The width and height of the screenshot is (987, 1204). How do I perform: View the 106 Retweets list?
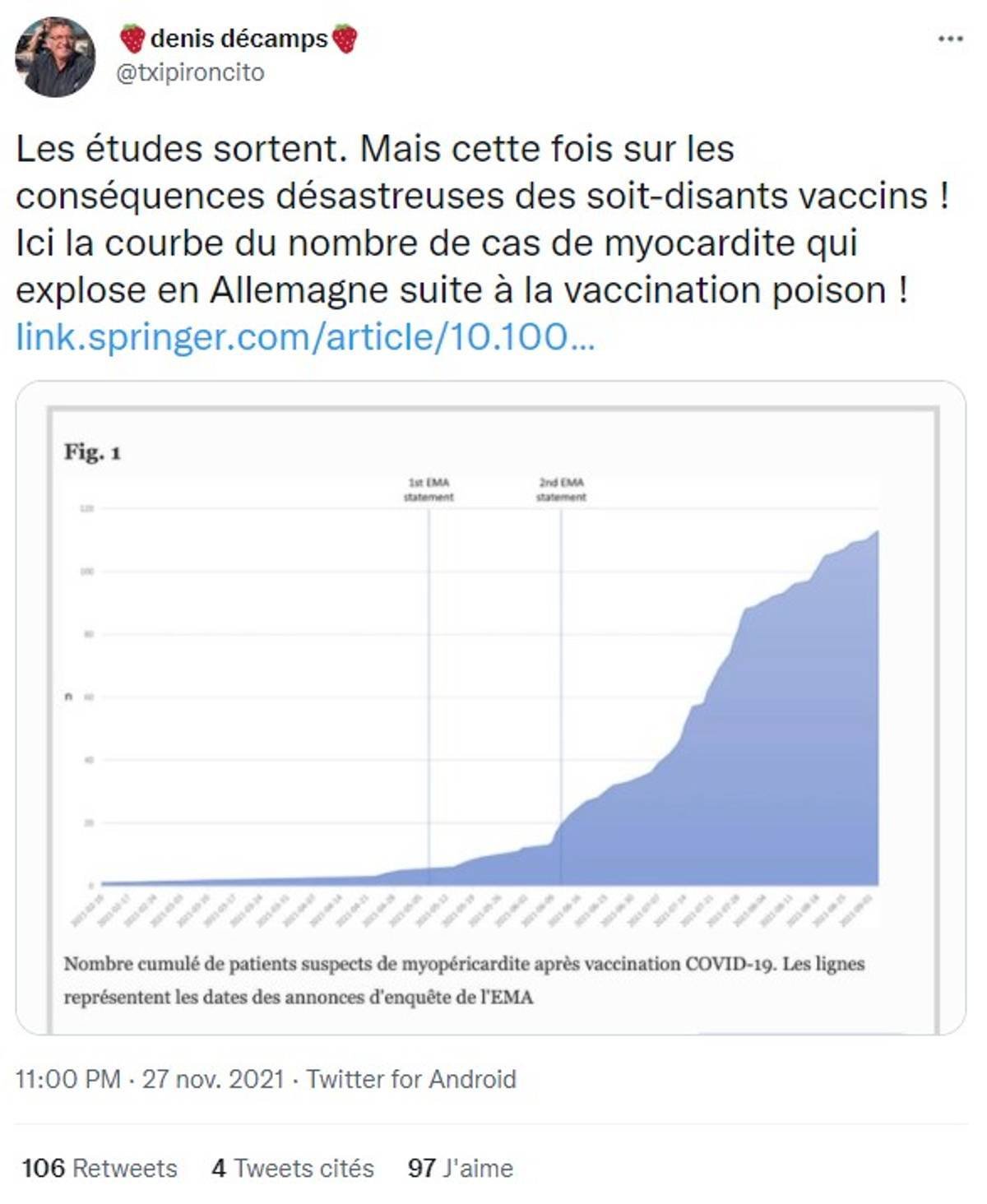100,1168
